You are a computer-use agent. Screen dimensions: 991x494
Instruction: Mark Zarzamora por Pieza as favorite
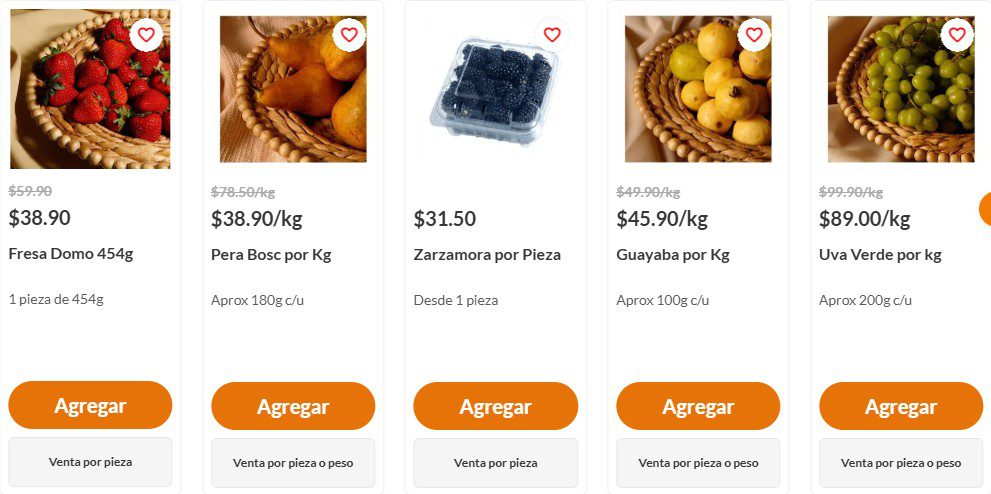click(552, 35)
